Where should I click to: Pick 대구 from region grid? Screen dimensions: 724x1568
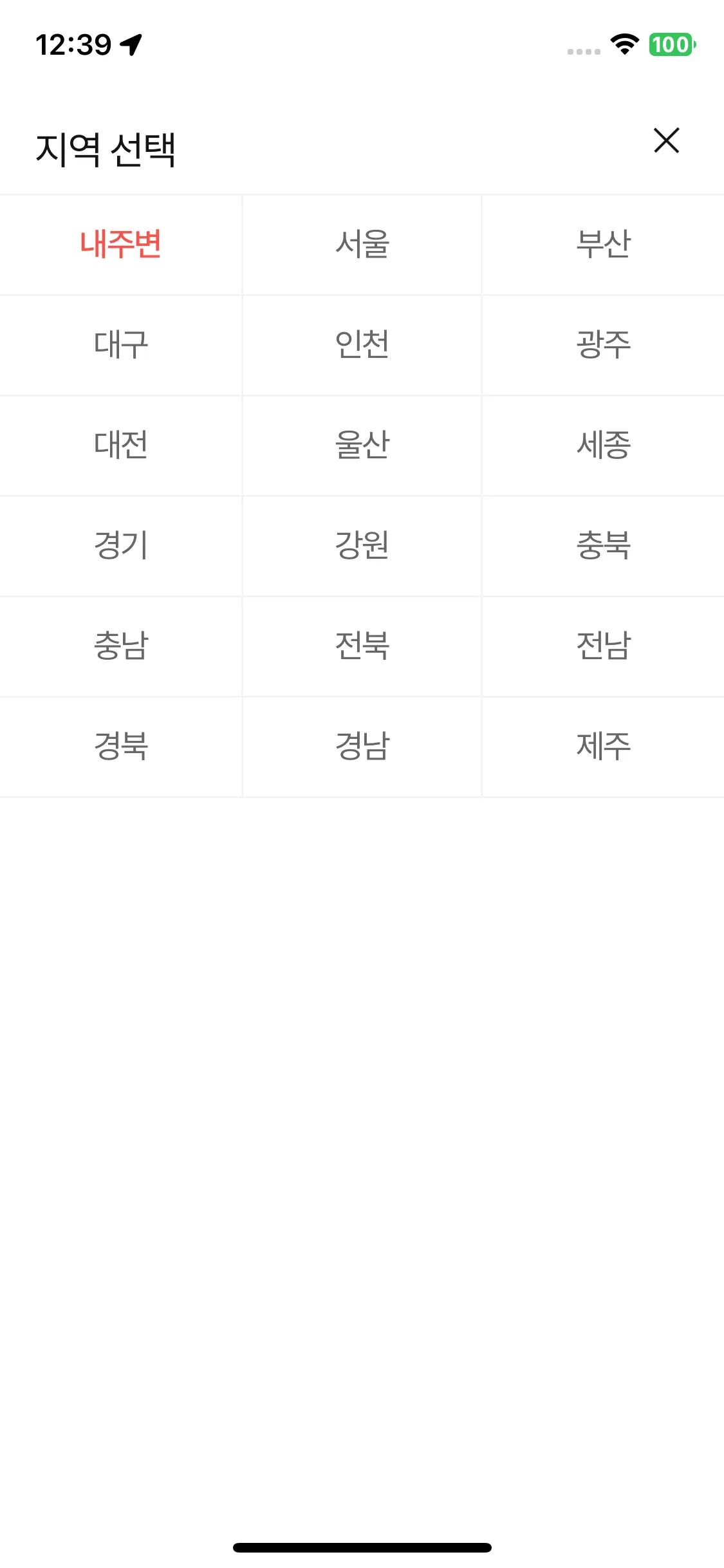(120, 345)
